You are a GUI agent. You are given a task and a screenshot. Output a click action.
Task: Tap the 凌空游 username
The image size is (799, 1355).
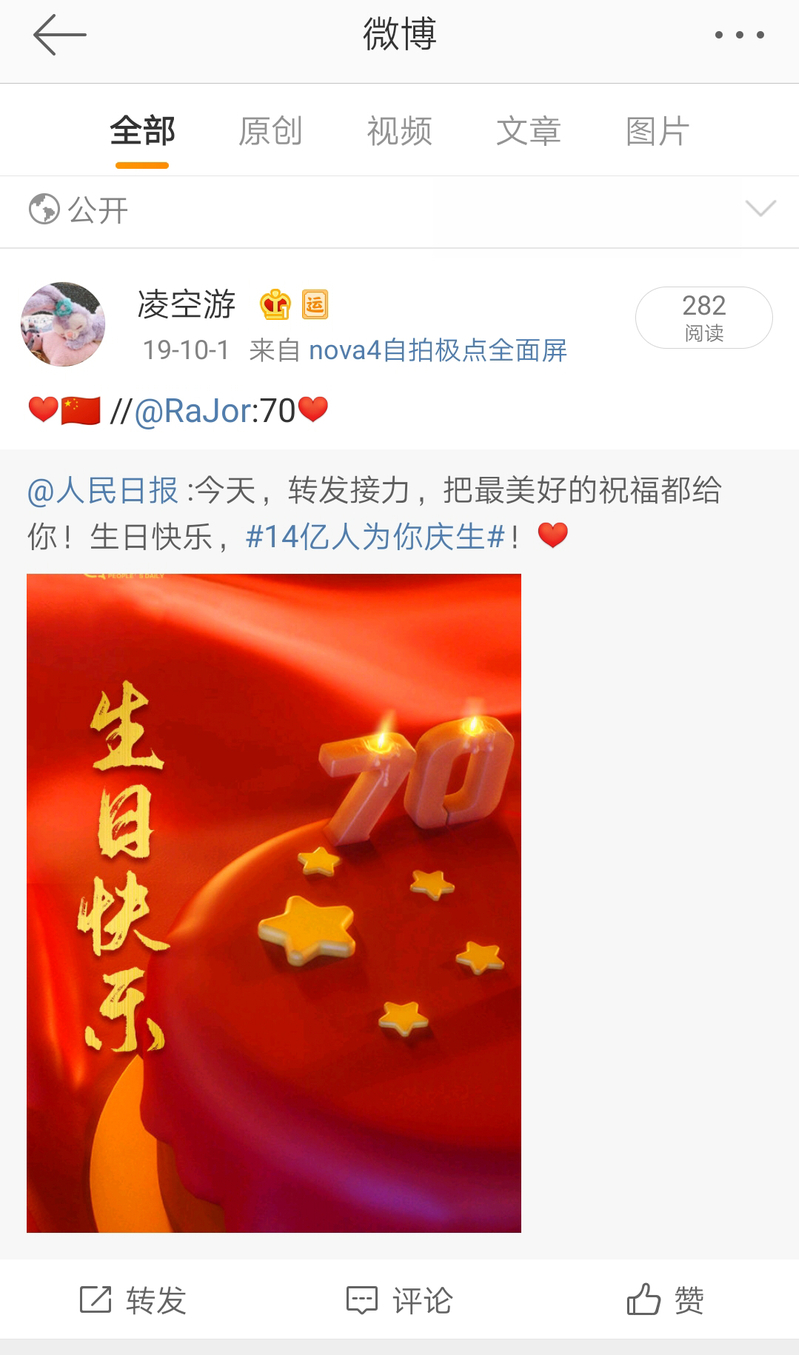pos(186,304)
